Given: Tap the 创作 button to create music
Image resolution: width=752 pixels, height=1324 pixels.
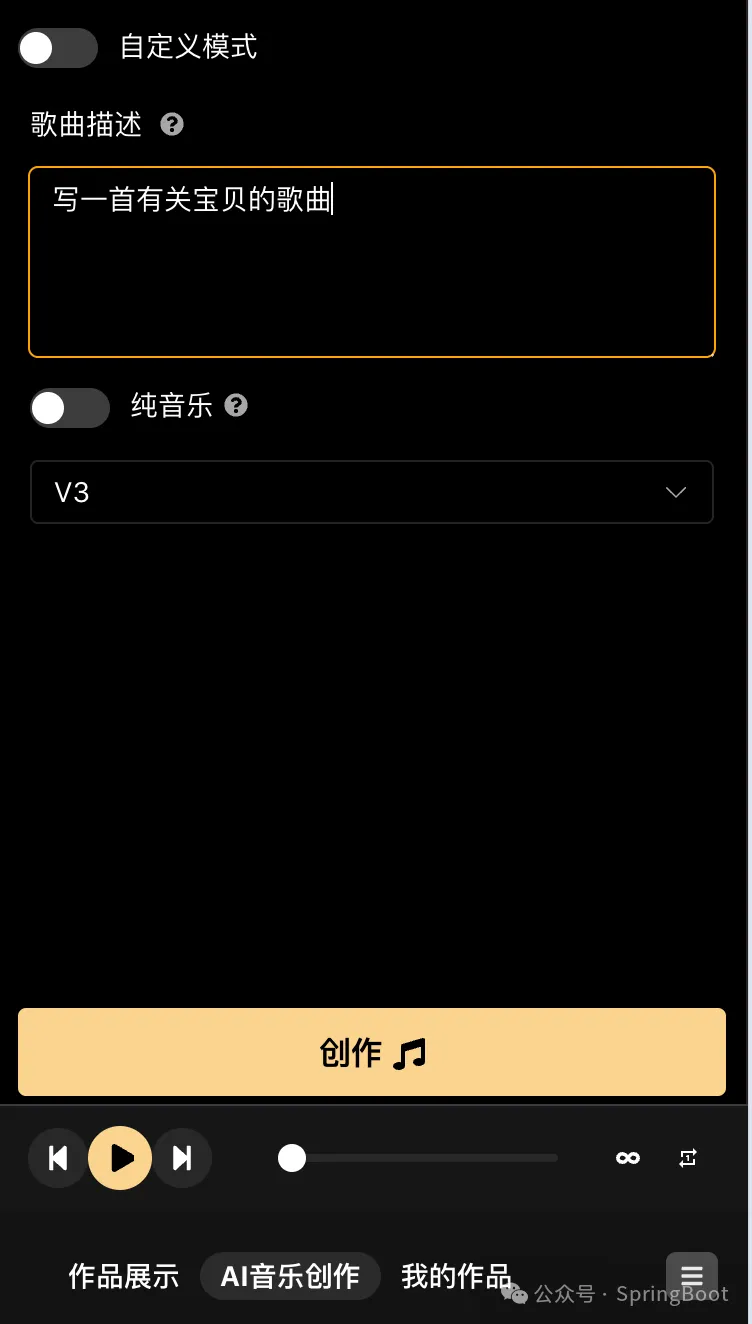Looking at the screenshot, I should pos(371,1052).
